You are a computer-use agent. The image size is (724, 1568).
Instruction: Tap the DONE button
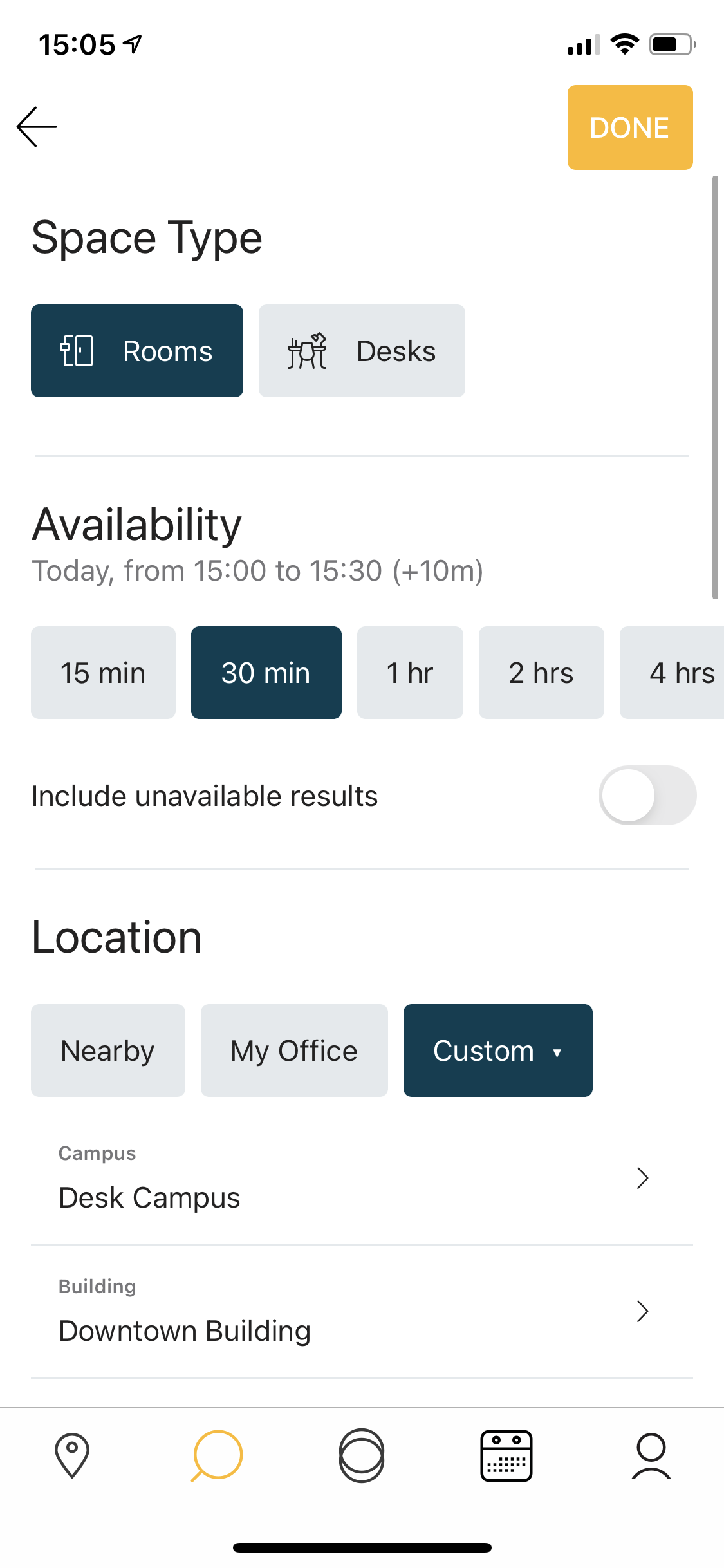(x=629, y=127)
